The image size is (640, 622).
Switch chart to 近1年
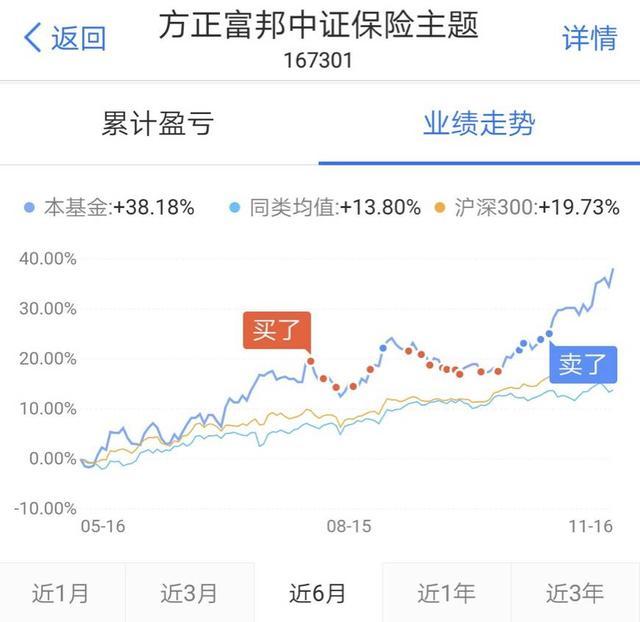(x=446, y=592)
